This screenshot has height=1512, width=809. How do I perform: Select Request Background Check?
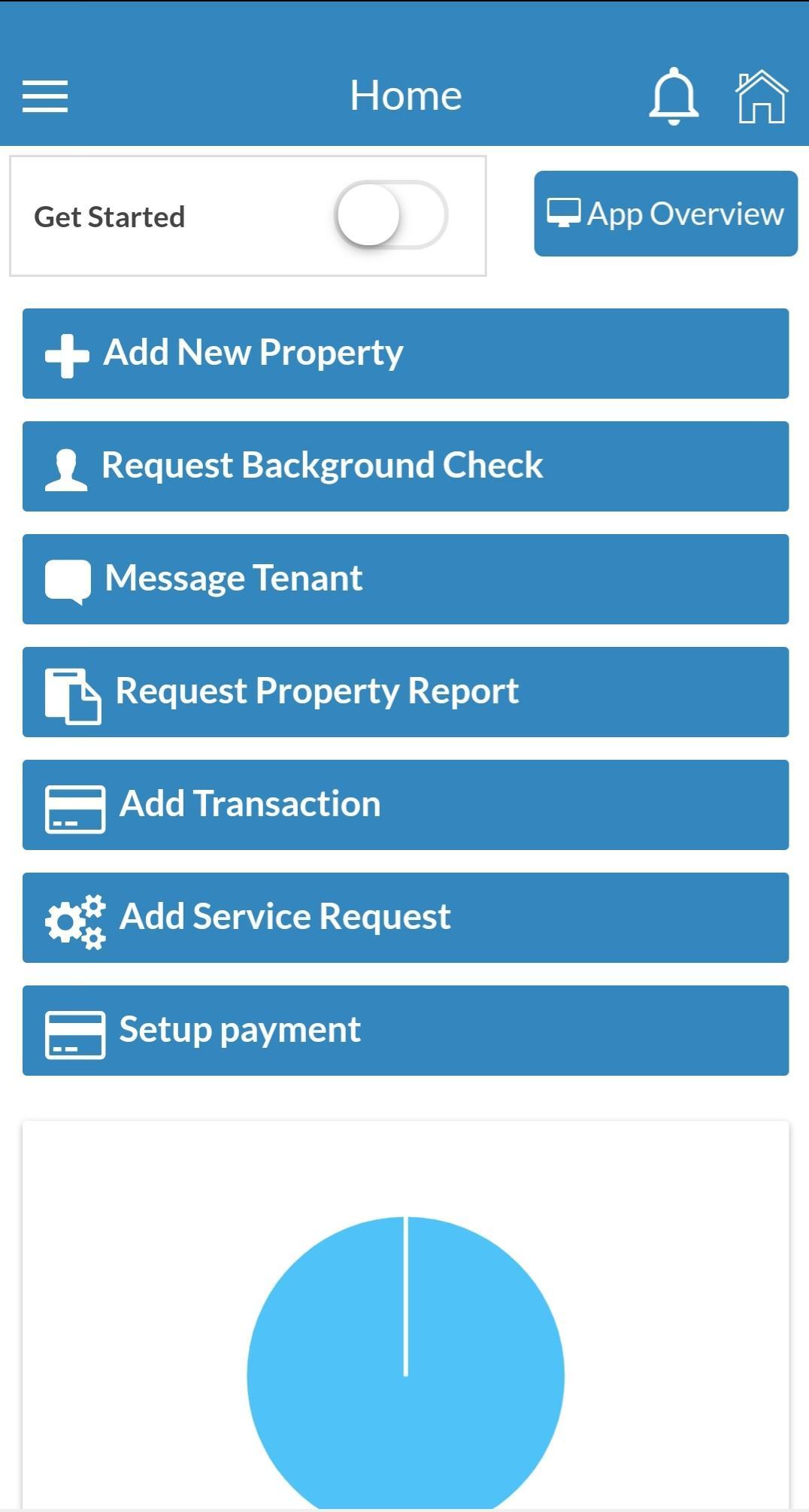click(x=405, y=466)
